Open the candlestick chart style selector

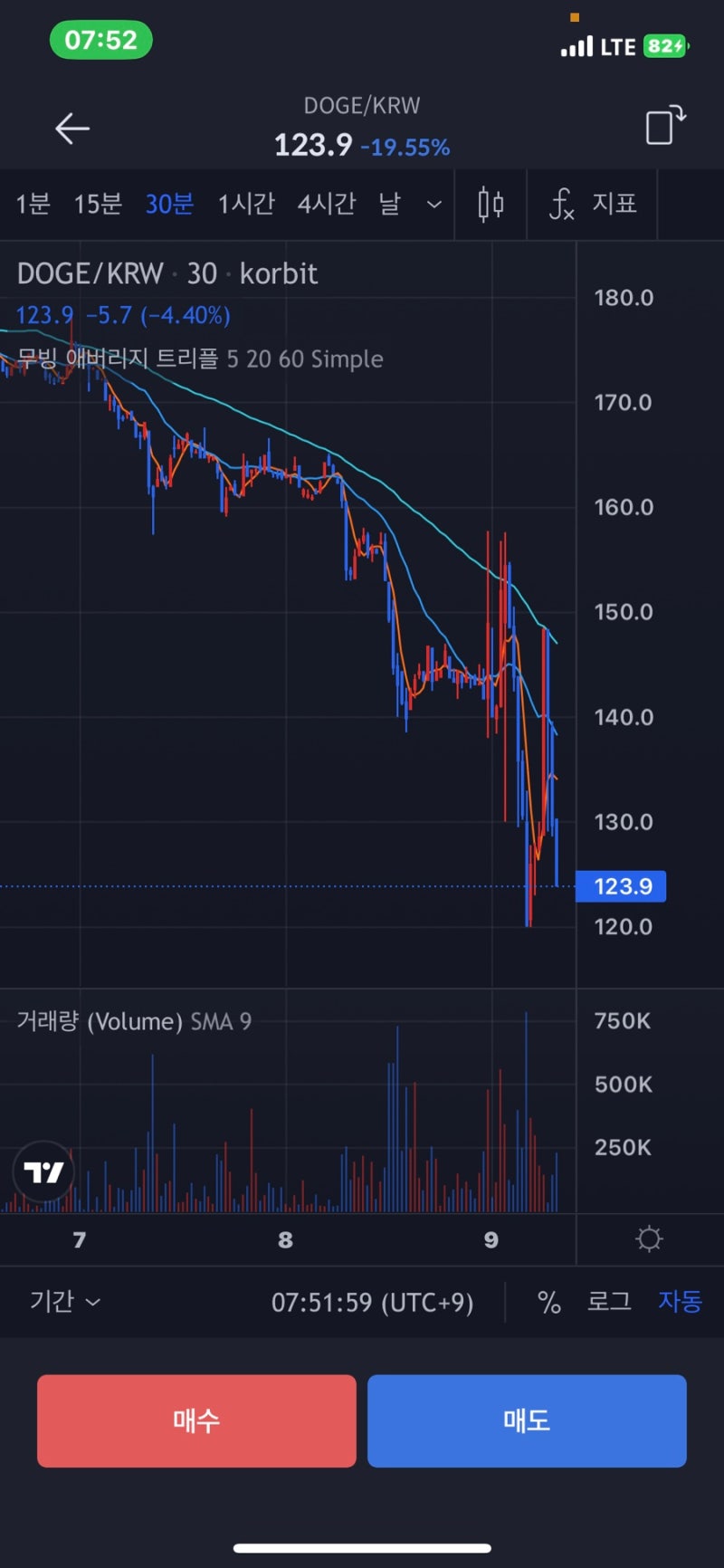click(491, 205)
